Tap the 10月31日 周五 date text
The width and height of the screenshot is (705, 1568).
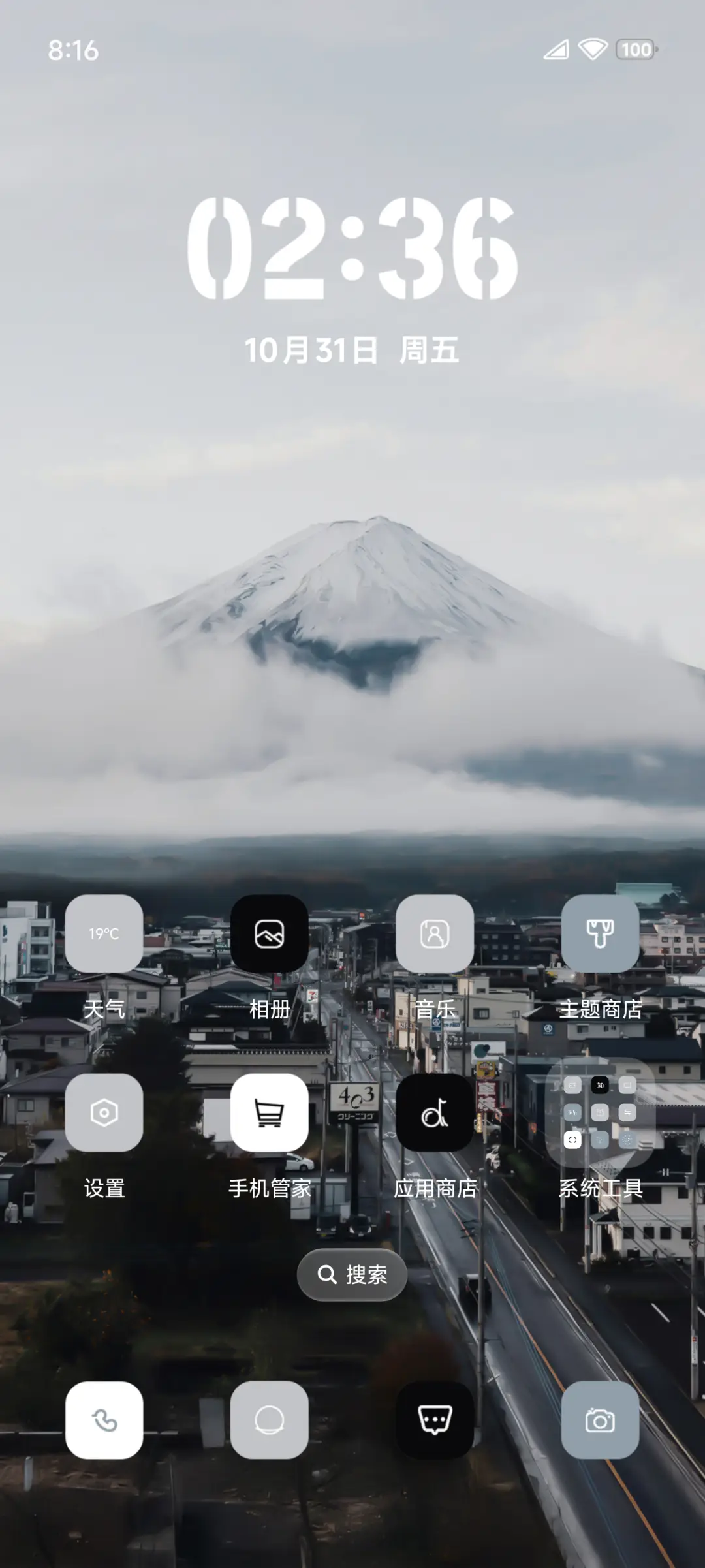click(x=352, y=350)
